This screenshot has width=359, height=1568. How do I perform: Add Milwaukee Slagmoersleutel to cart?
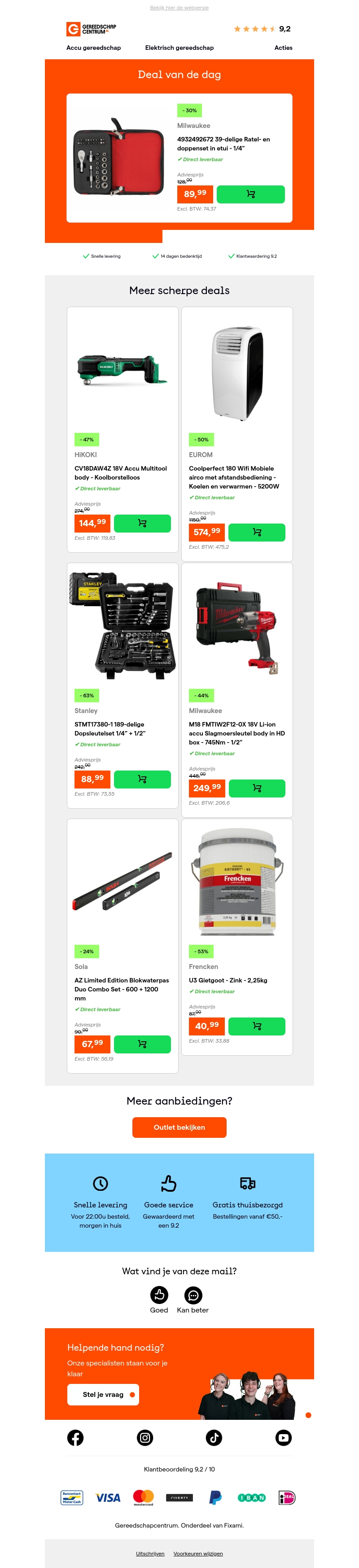point(256,788)
